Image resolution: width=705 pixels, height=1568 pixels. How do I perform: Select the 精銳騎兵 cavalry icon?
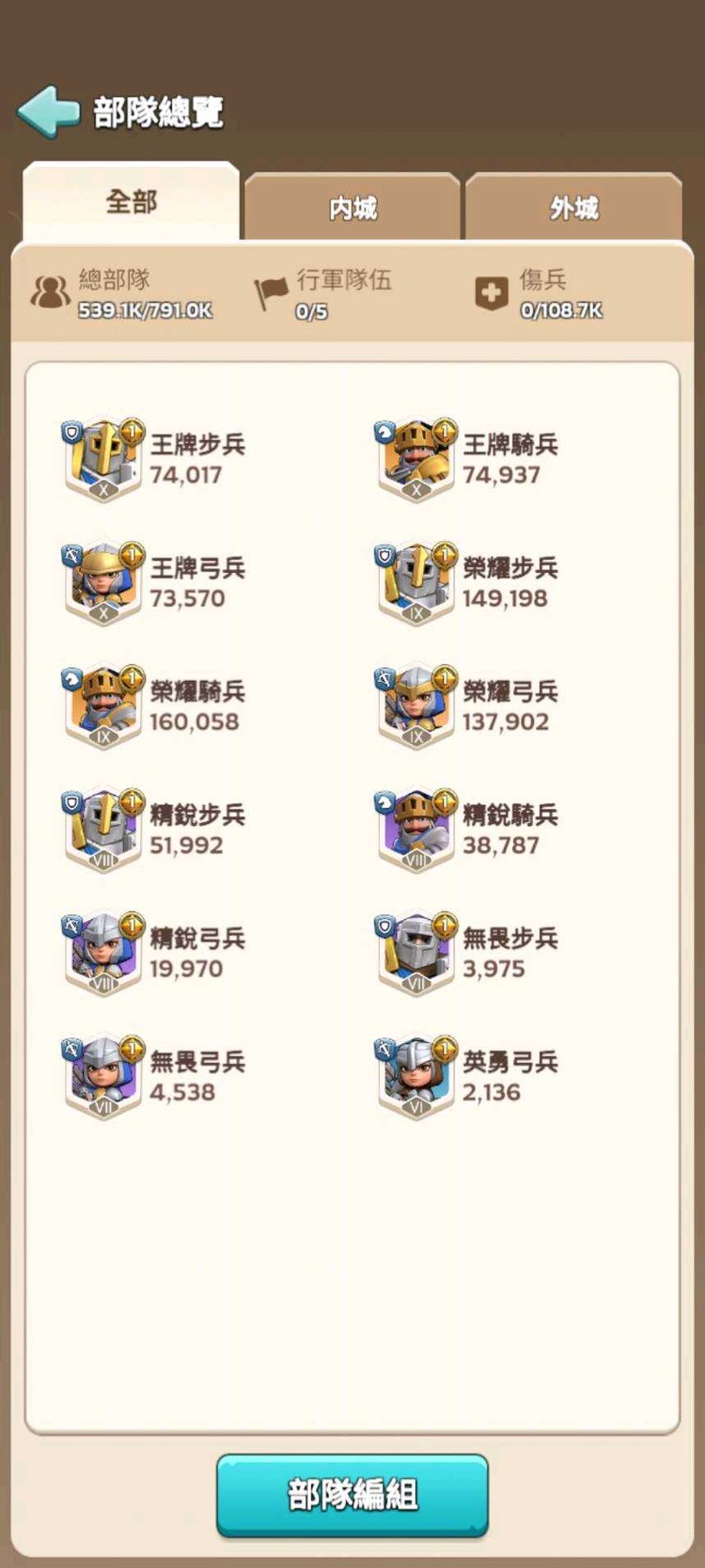coord(415,829)
